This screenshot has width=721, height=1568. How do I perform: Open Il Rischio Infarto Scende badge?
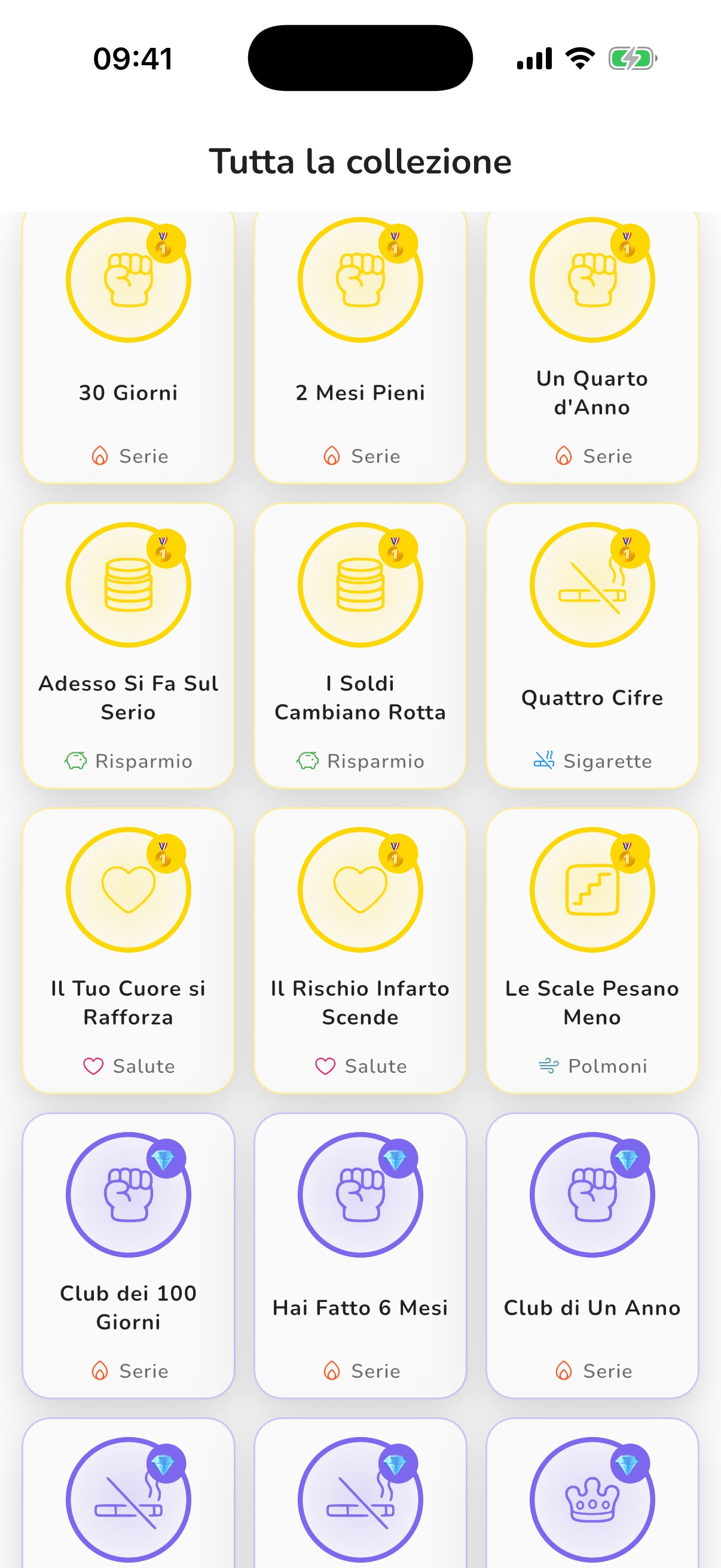pyautogui.click(x=360, y=951)
